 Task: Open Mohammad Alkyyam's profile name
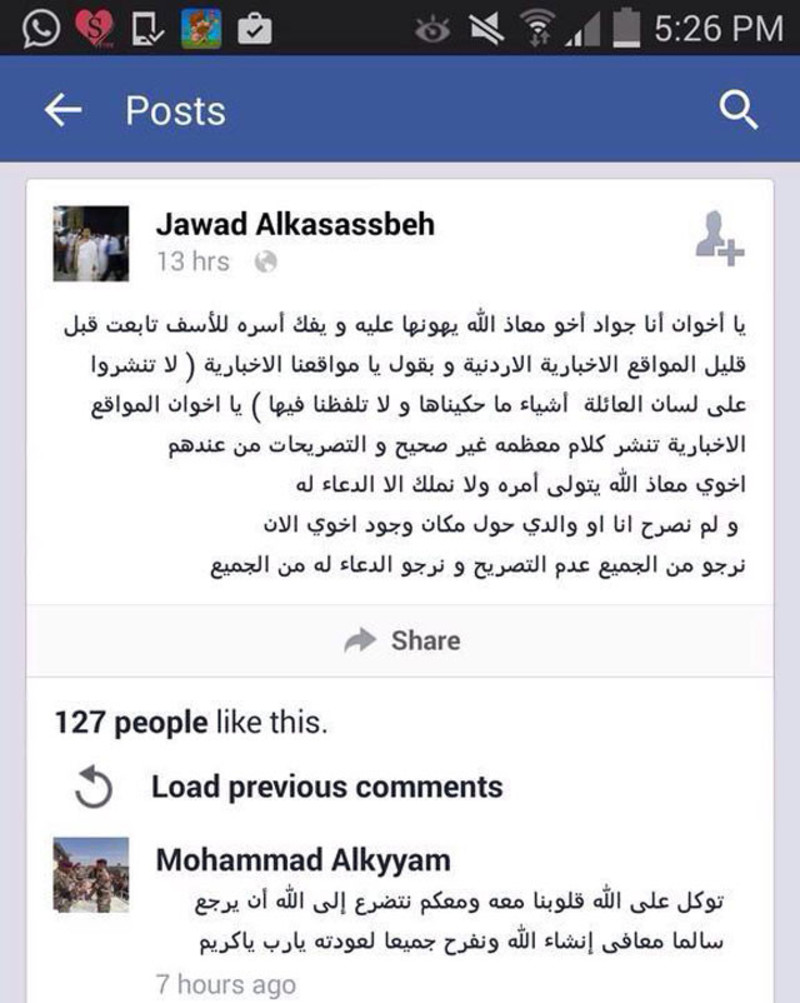pyautogui.click(x=303, y=860)
